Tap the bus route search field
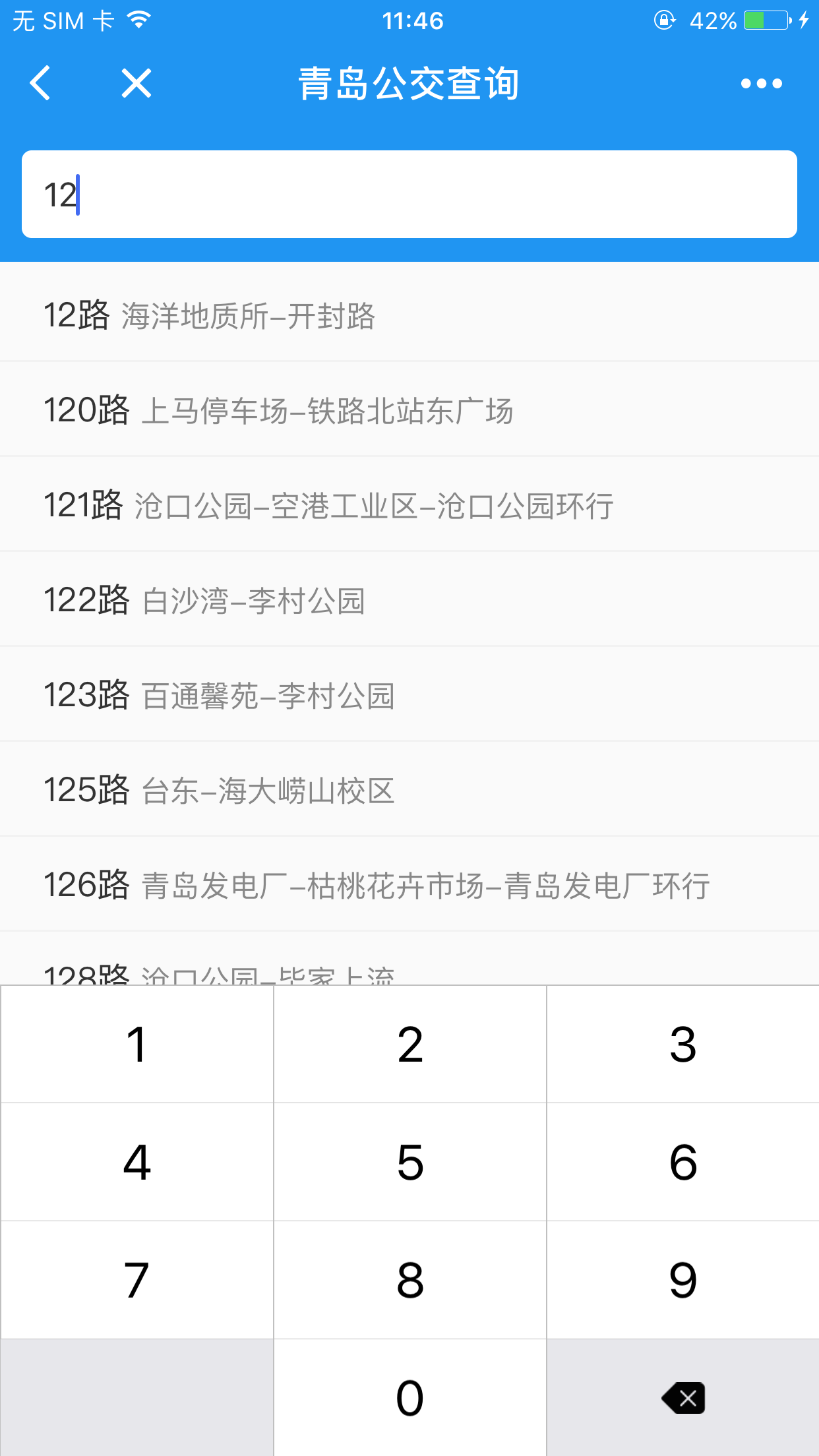819x1456 pixels. pyautogui.click(x=409, y=195)
